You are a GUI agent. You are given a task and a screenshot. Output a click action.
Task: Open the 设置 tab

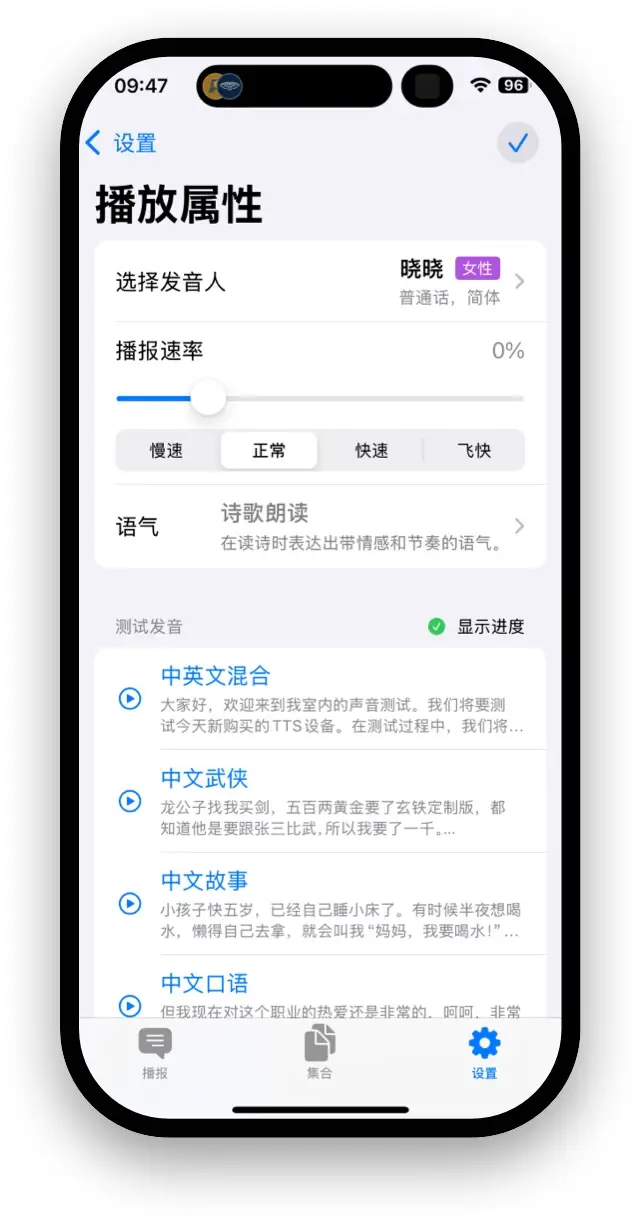[484, 1053]
